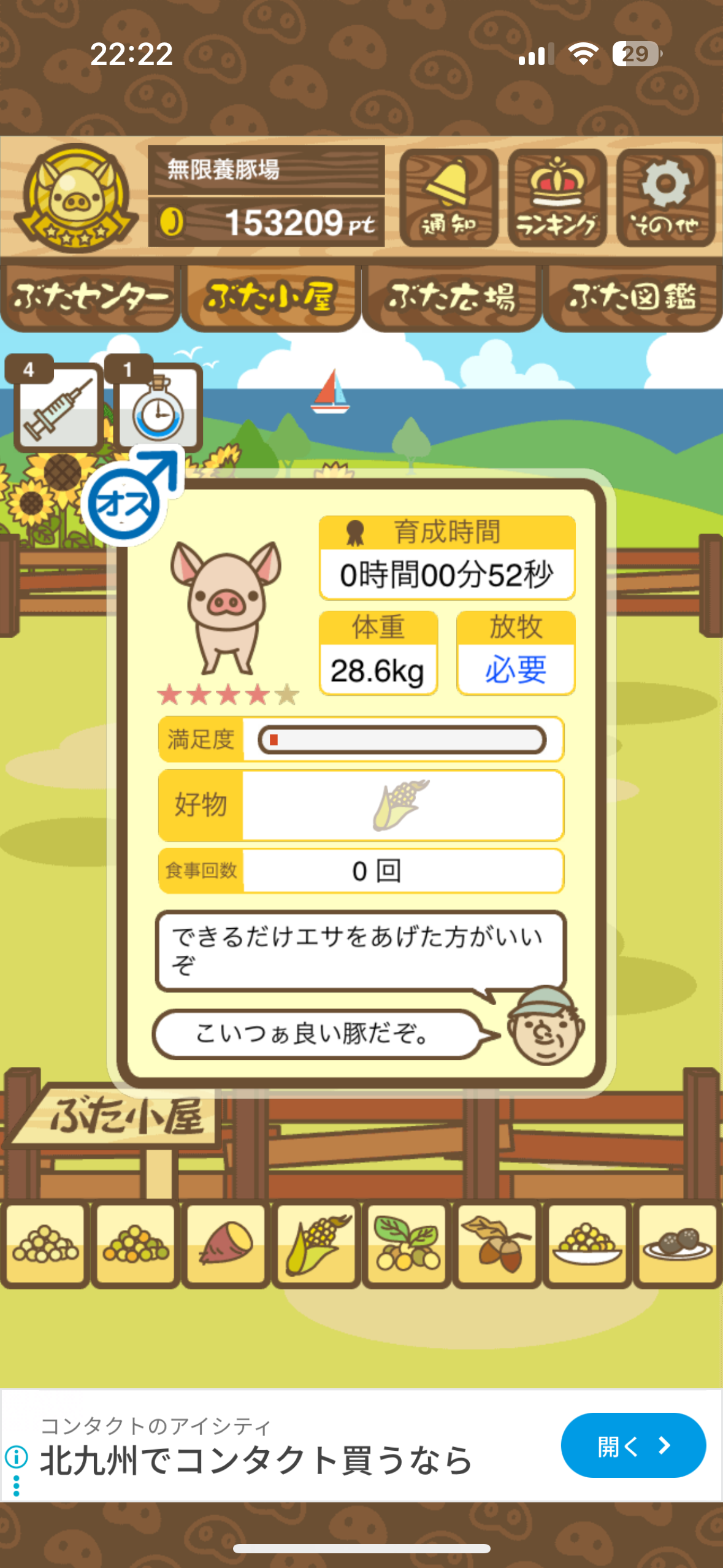723x1568 pixels.
Task: Open the 通知 notifications bell
Action: click(x=448, y=198)
